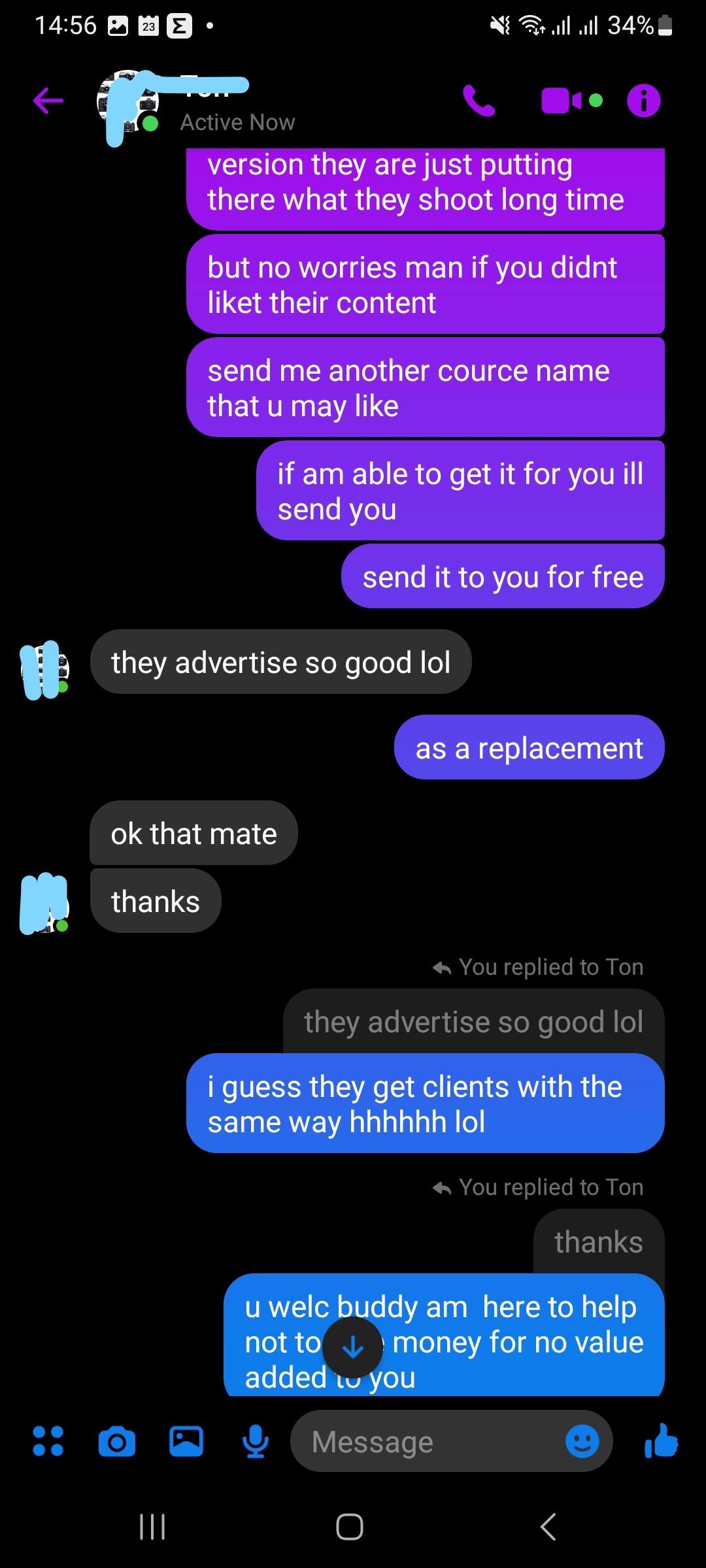Start a voice call with this contact
Image resolution: width=706 pixels, height=1568 pixels.
click(479, 101)
